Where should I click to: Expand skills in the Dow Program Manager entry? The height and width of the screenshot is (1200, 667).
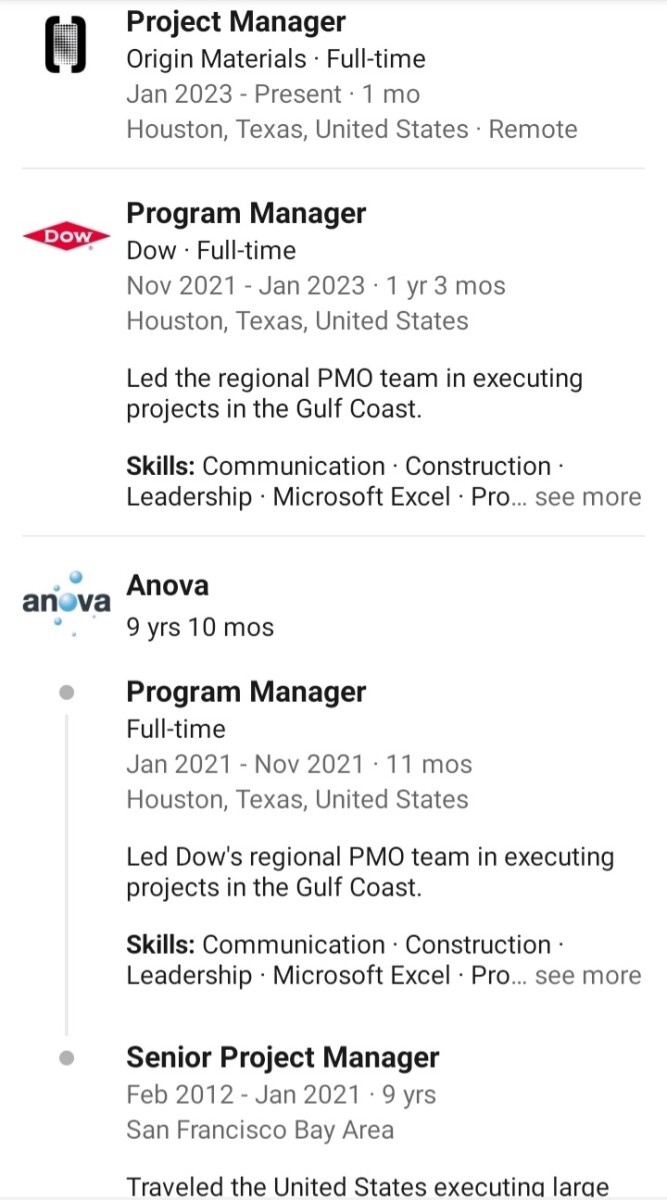click(587, 497)
